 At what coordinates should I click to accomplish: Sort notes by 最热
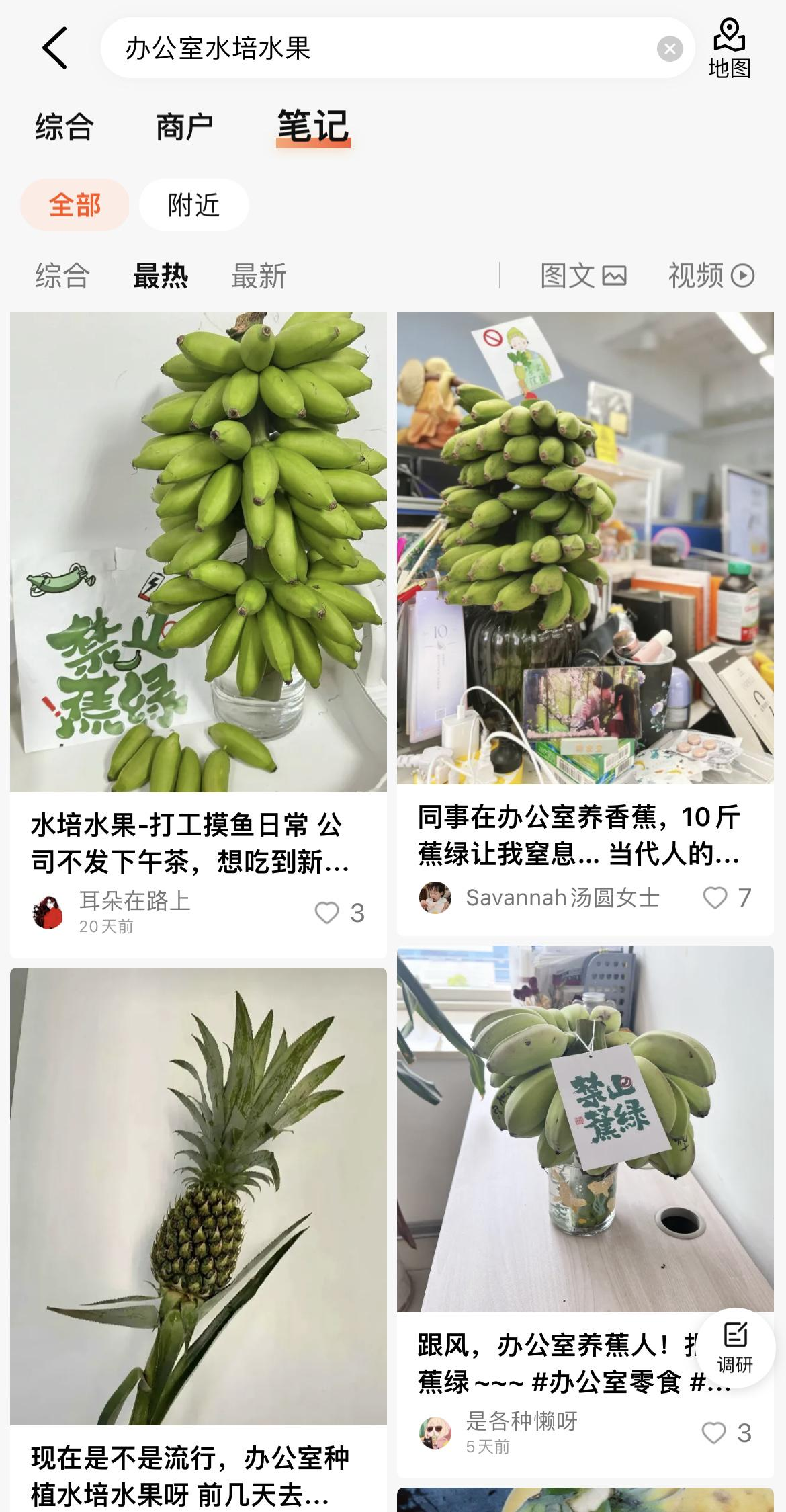(x=161, y=276)
